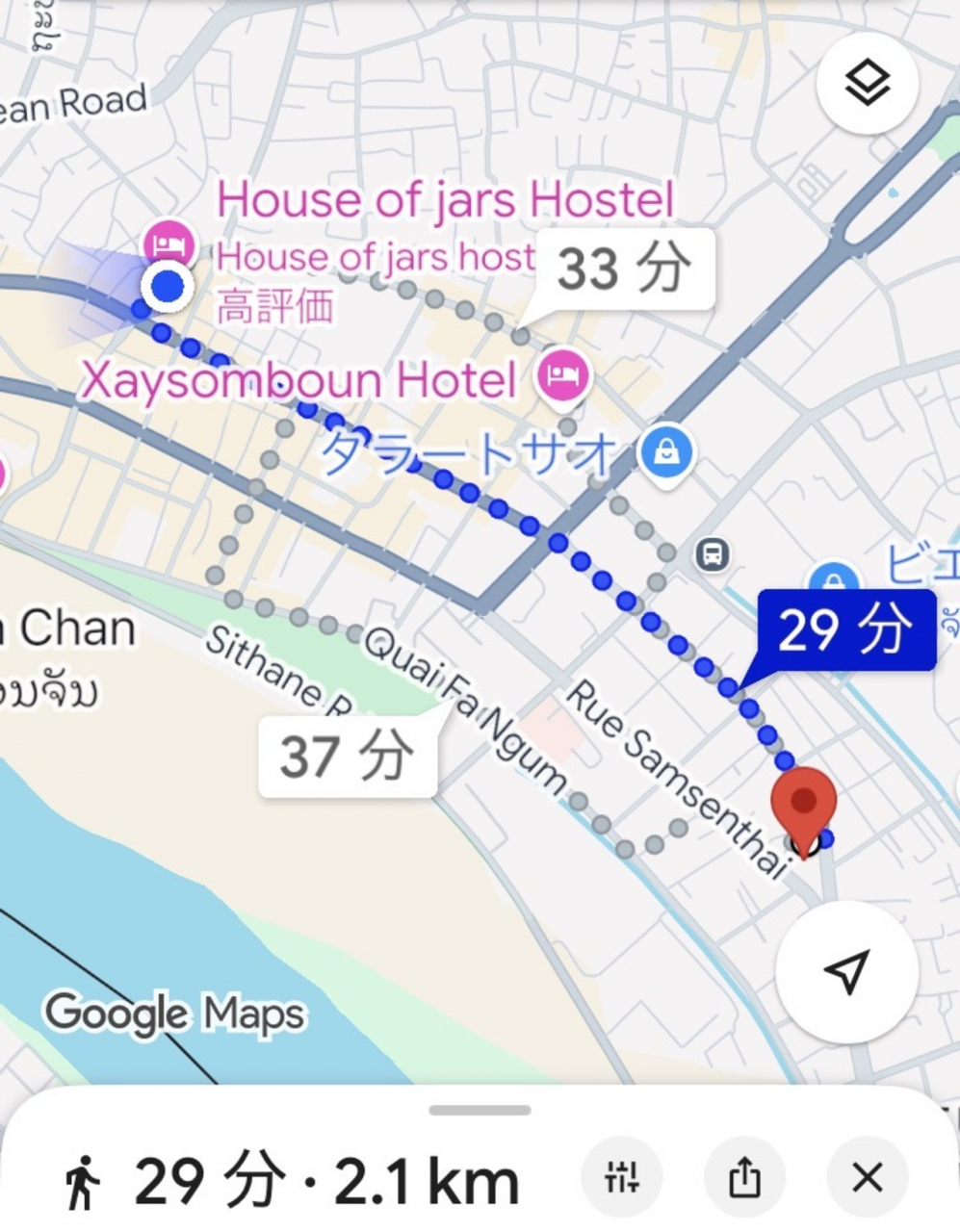Expand the bottom sheet handle
This screenshot has width=960, height=1232.
point(480,1110)
